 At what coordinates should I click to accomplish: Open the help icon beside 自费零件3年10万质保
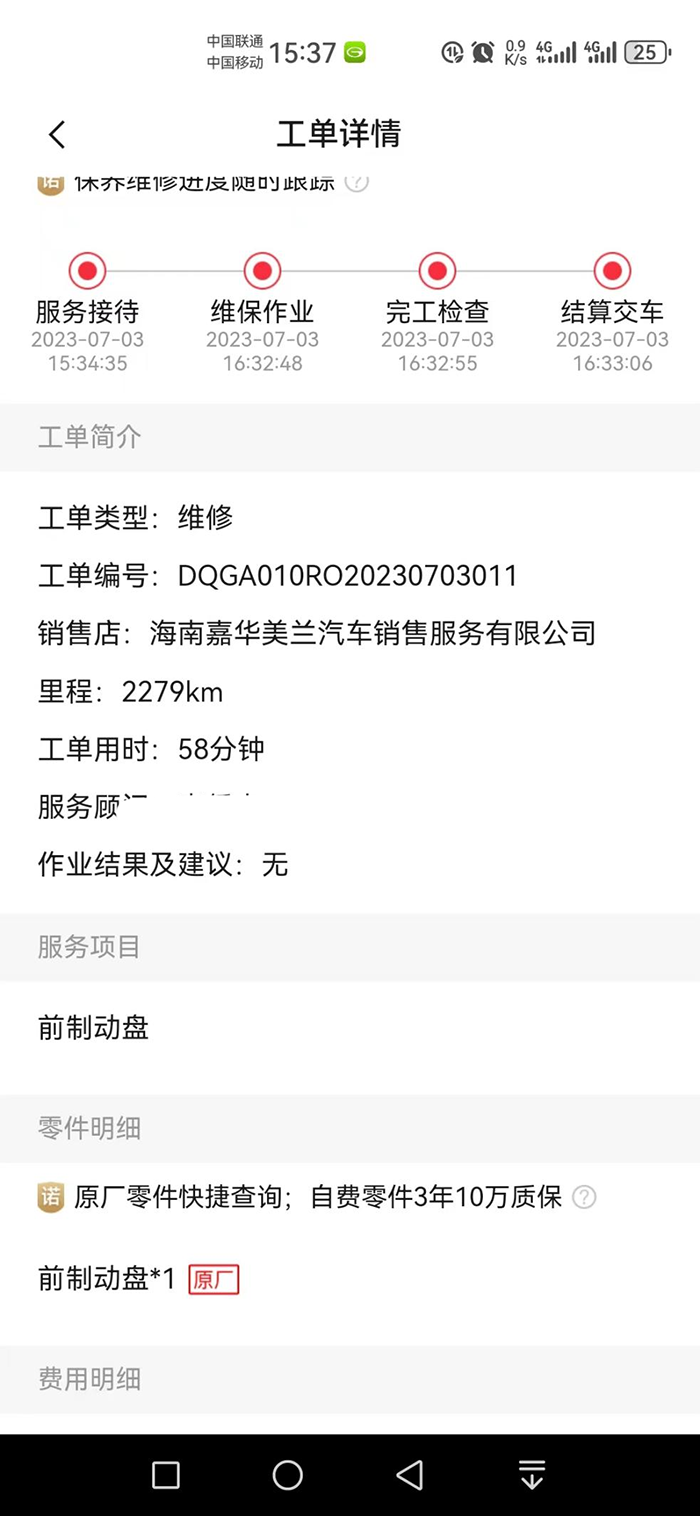click(584, 1197)
